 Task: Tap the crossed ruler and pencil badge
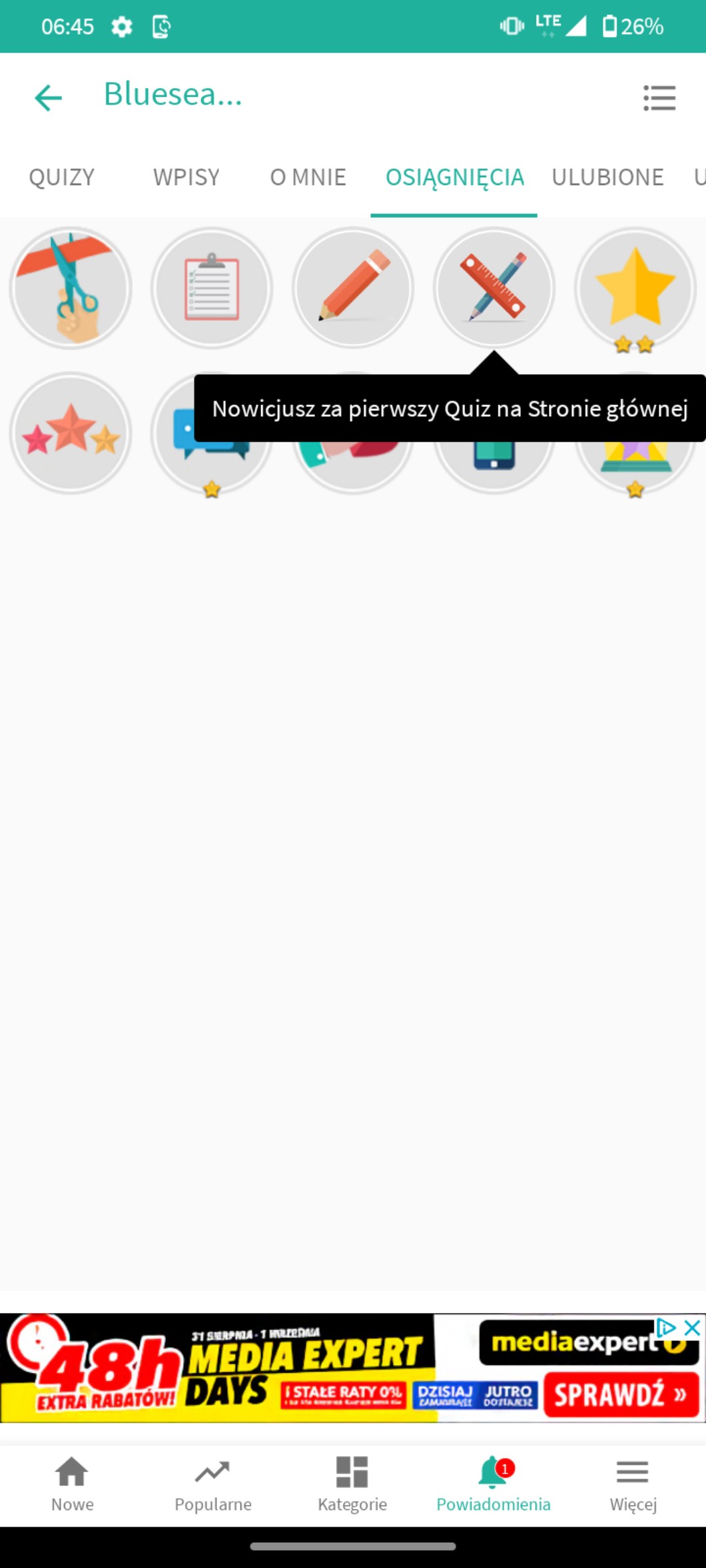pyautogui.click(x=494, y=288)
